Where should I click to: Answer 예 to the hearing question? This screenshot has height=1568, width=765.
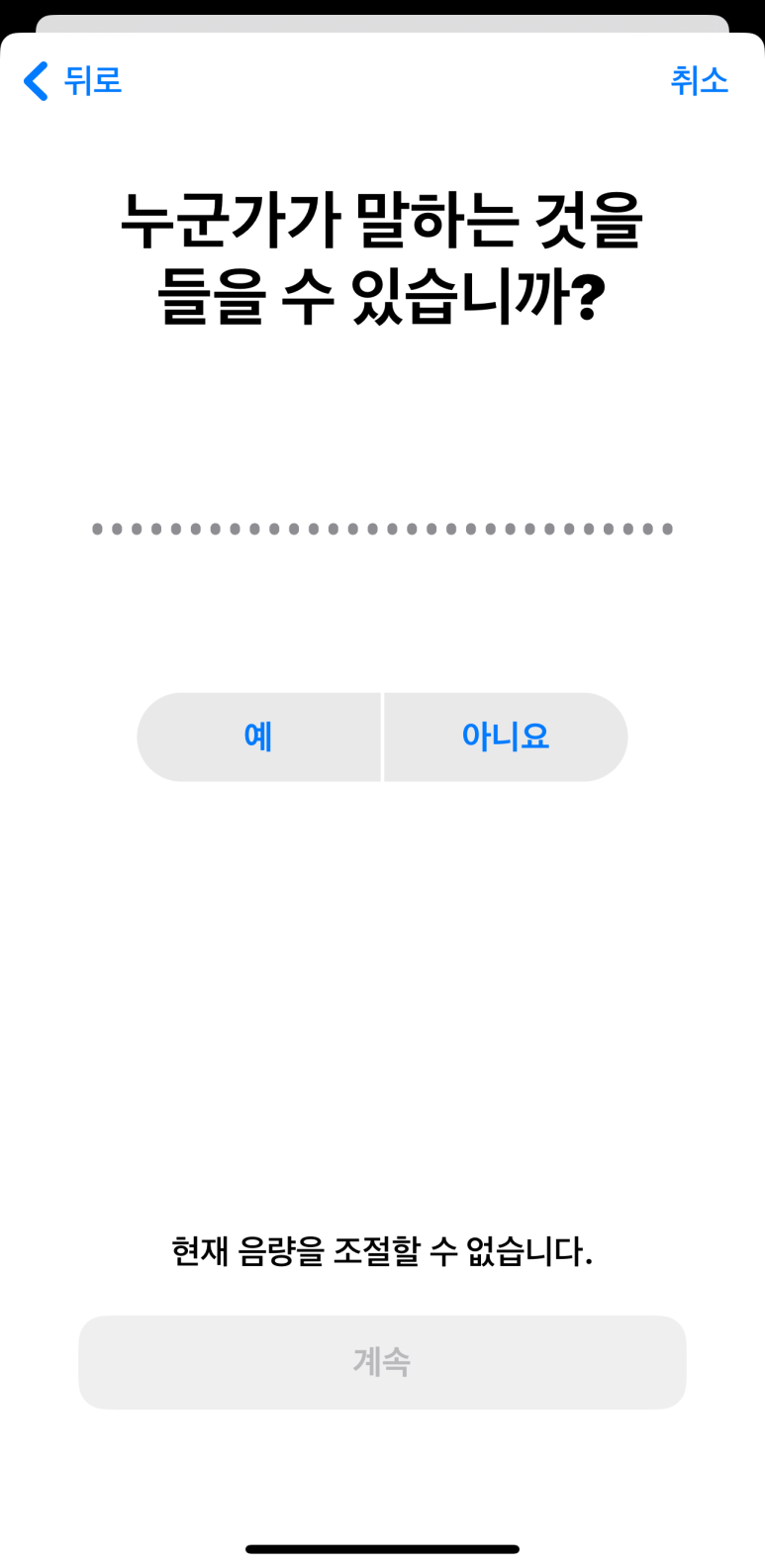click(258, 736)
